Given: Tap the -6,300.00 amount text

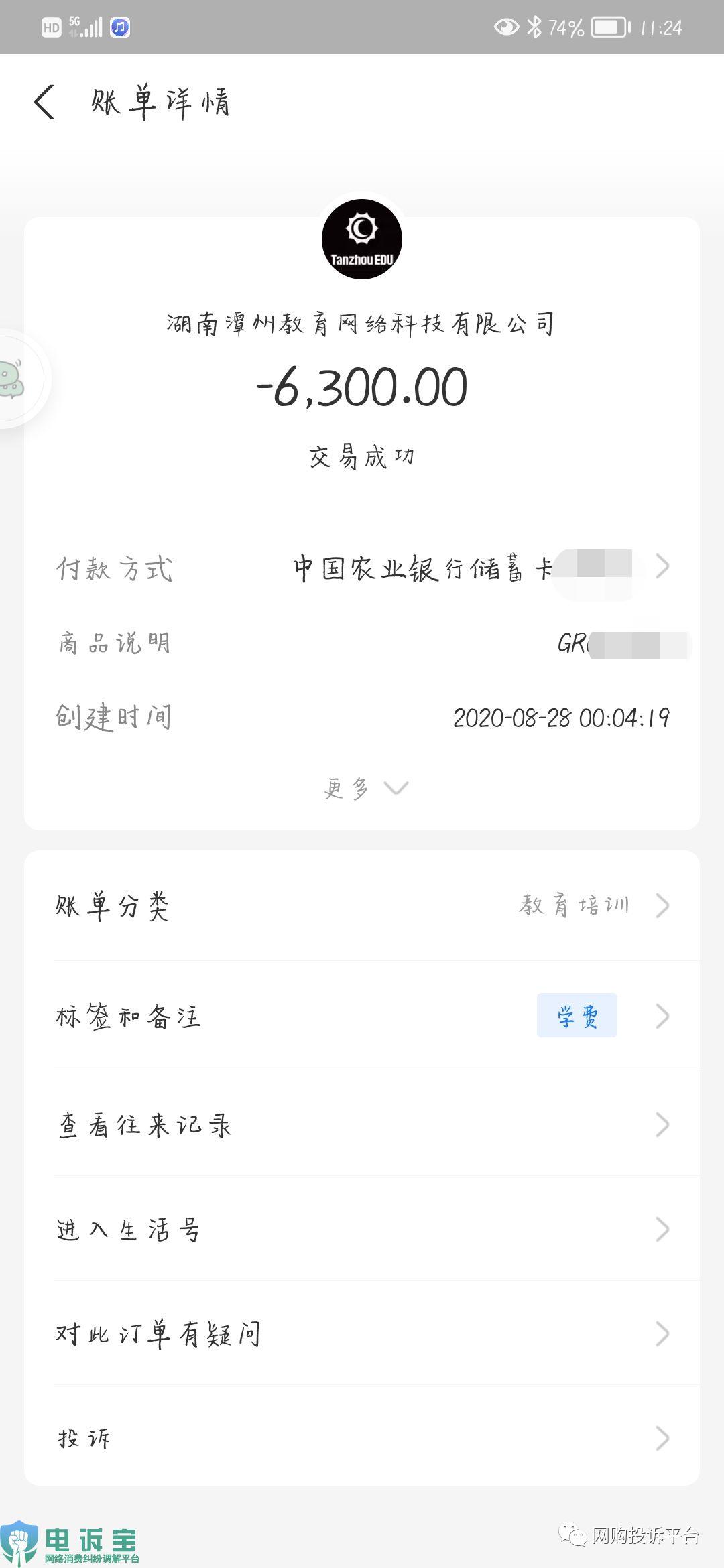Looking at the screenshot, I should 362,389.
